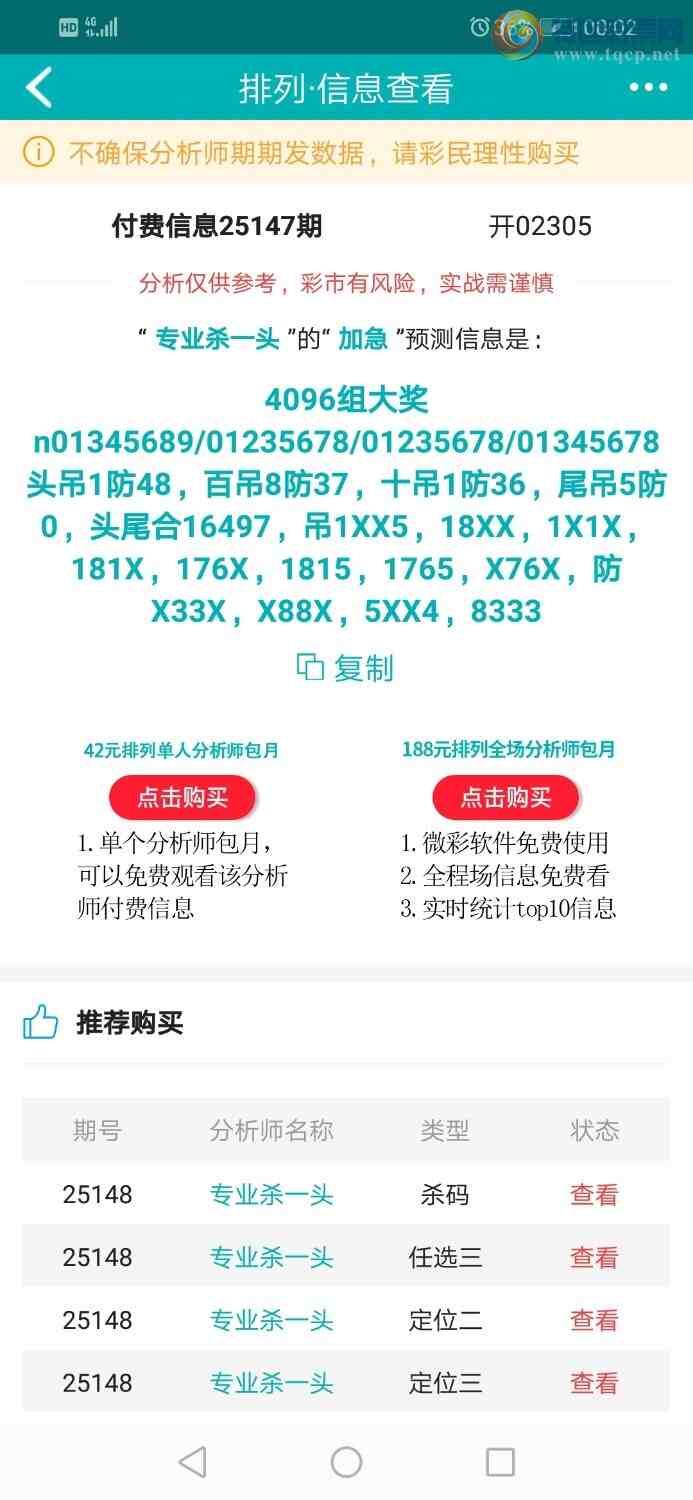
Task: View 查看 for the 定位三 row
Action: coord(594,1383)
